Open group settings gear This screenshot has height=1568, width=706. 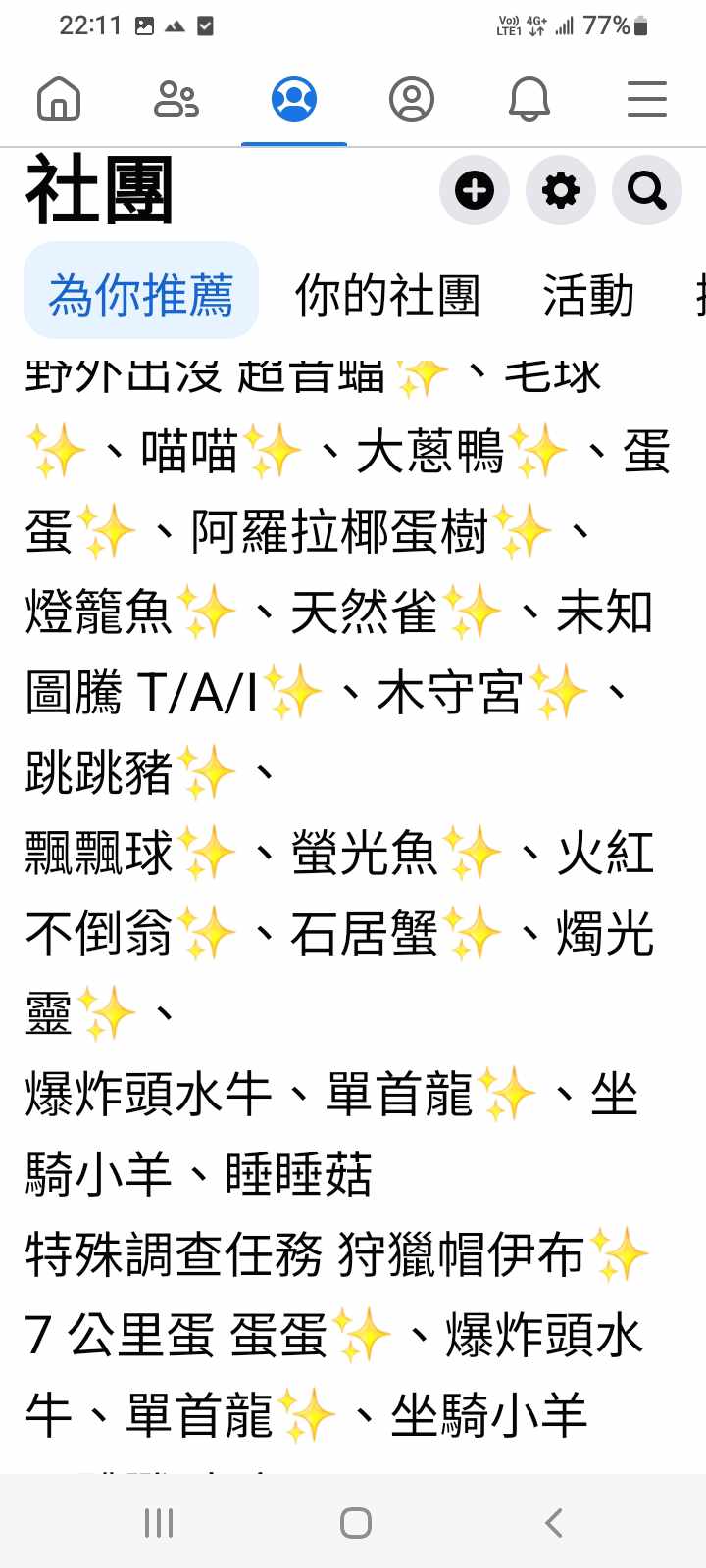561,190
